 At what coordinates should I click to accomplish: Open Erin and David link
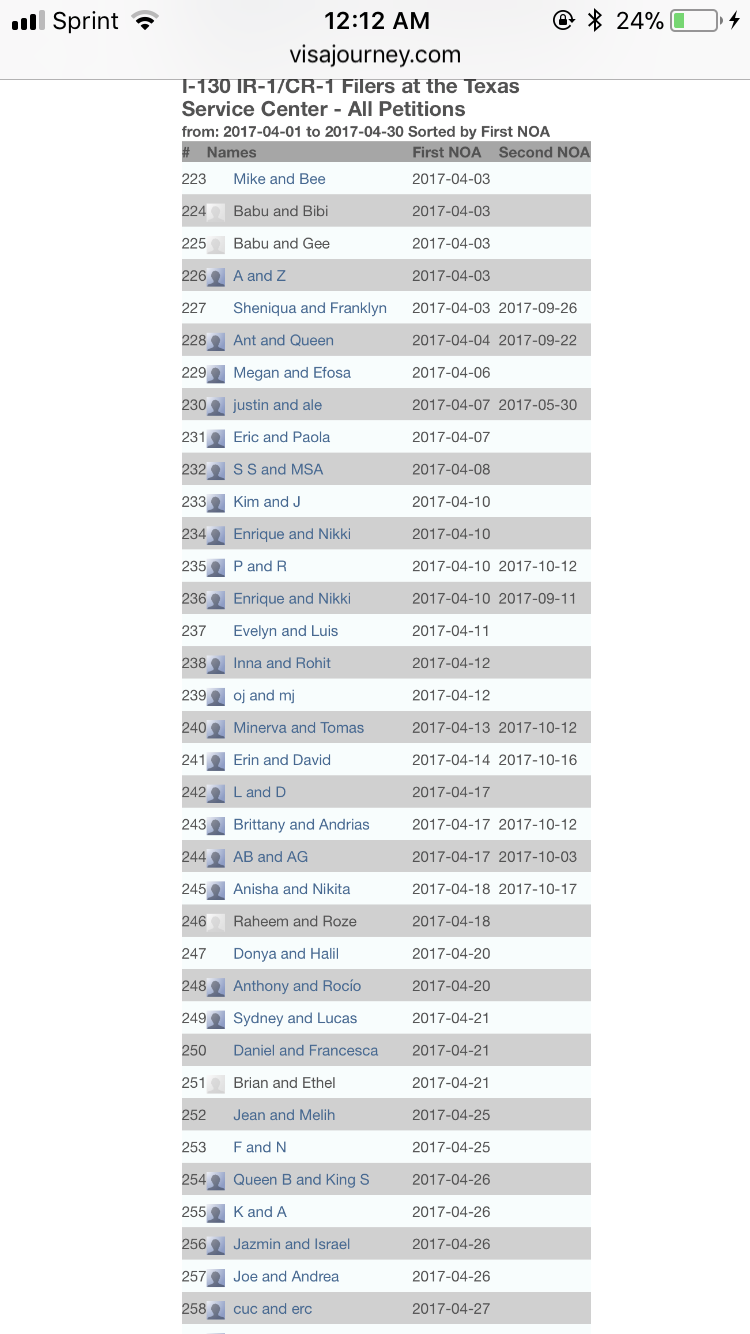coord(281,760)
